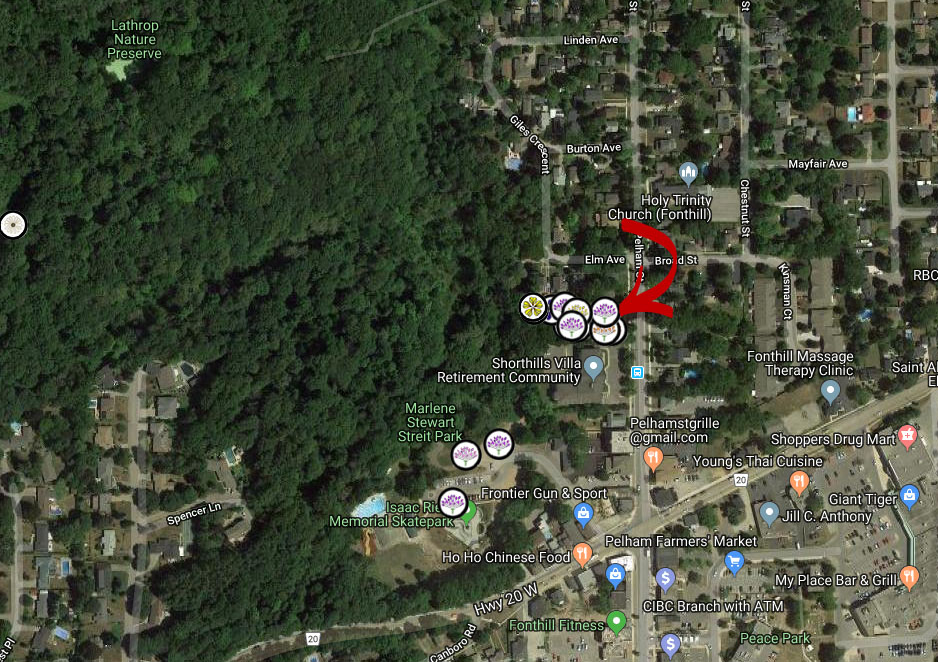938x662 pixels.
Task: Tap the Frontier Gun & Sport pin
Action: [x=582, y=513]
